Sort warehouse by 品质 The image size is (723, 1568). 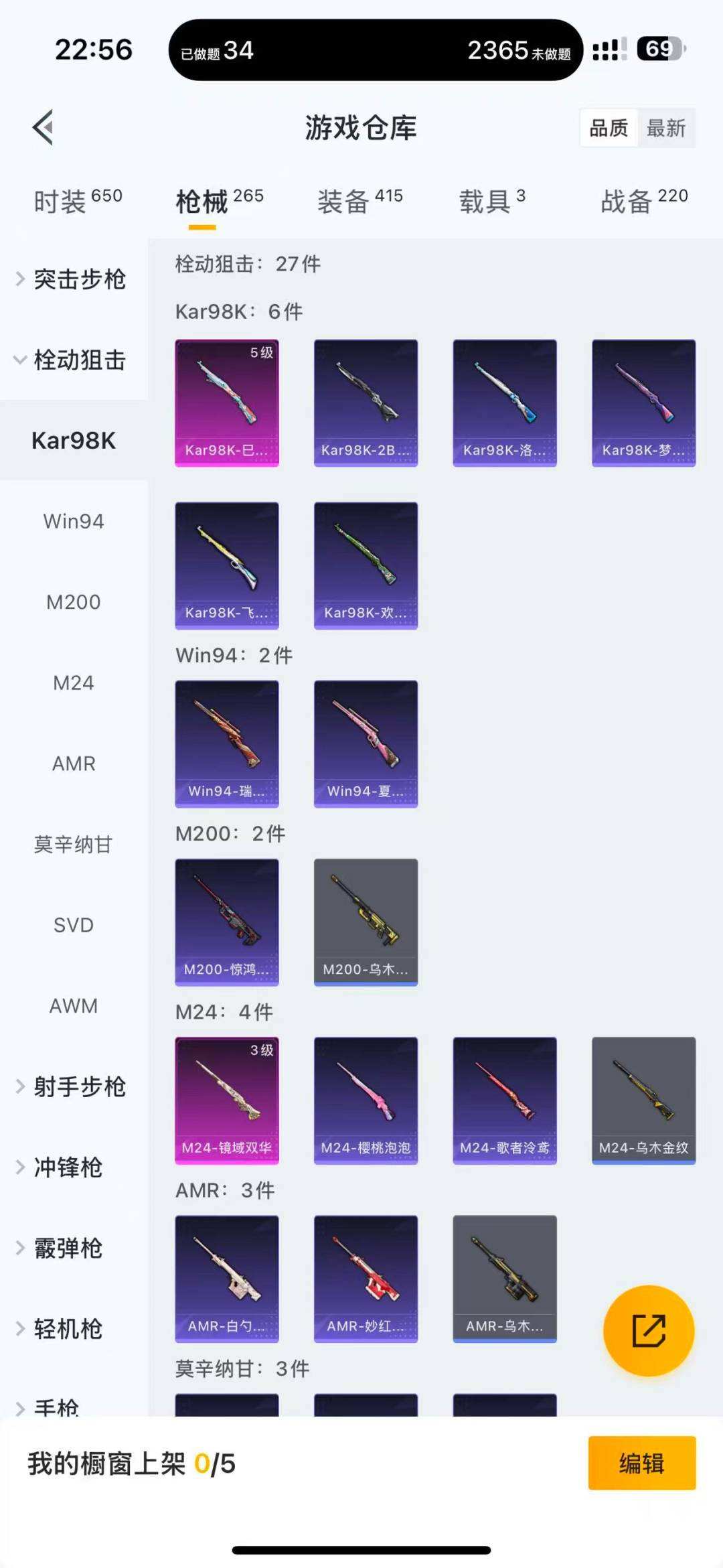click(x=609, y=128)
